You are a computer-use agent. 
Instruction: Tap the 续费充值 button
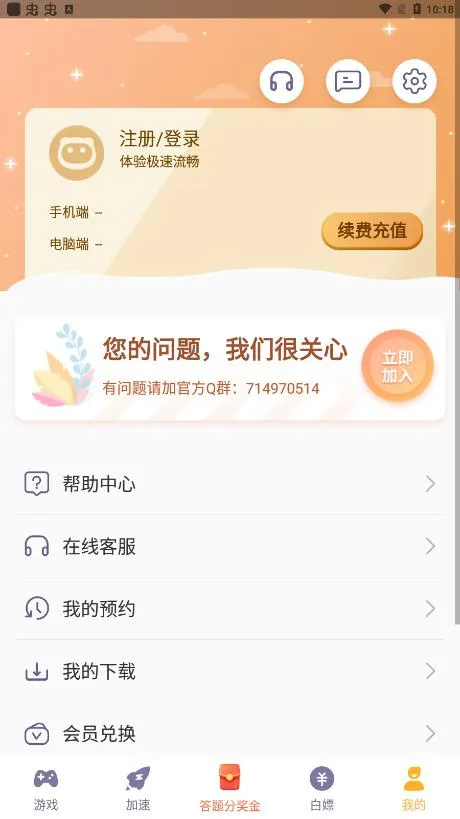click(372, 230)
